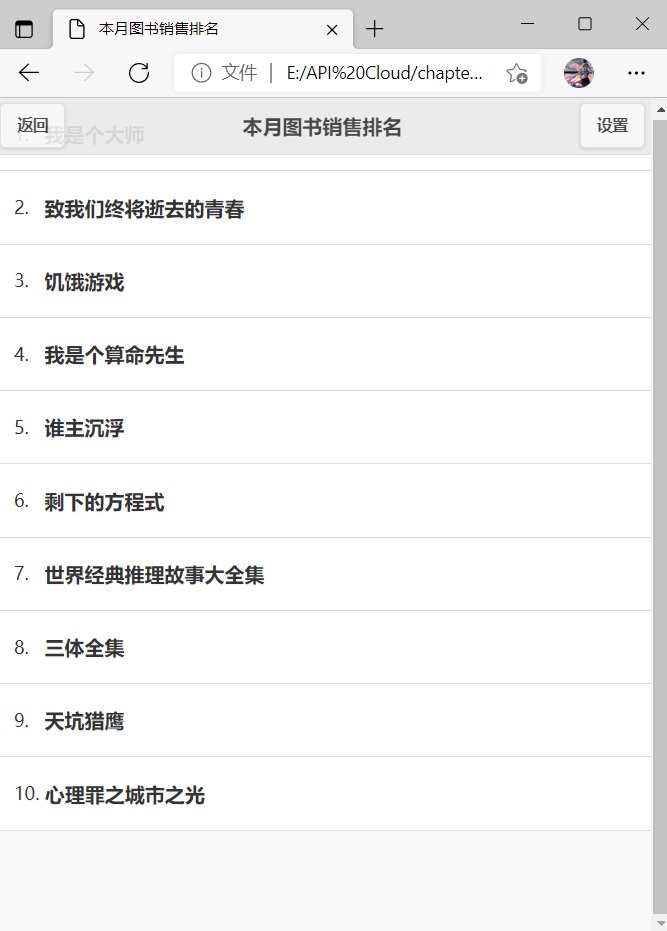667x931 pixels.
Task: Select 世界经典推理故事大全集
Action: [x=154, y=575]
